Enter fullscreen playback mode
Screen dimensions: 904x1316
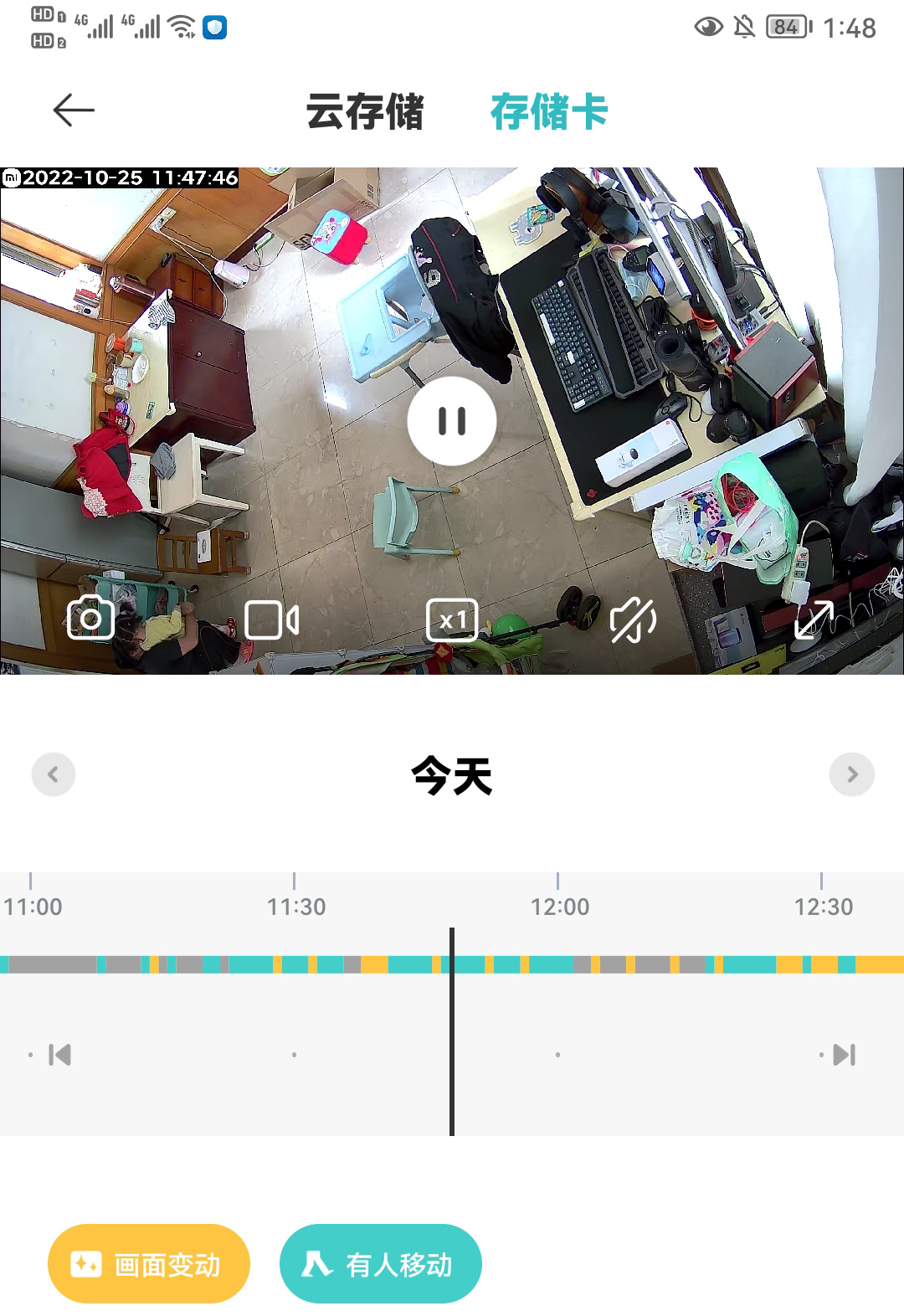click(814, 619)
